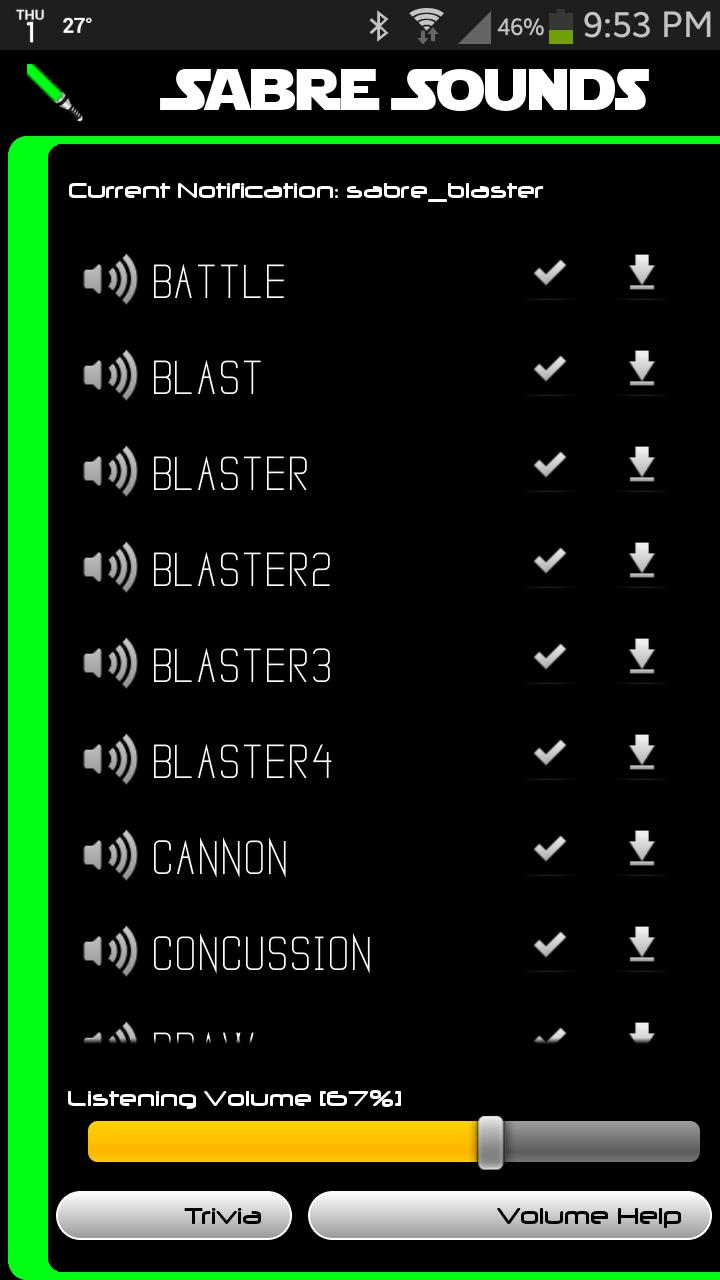Select BLAST using its checkmark
Screen dimensions: 720x1280
548,370
